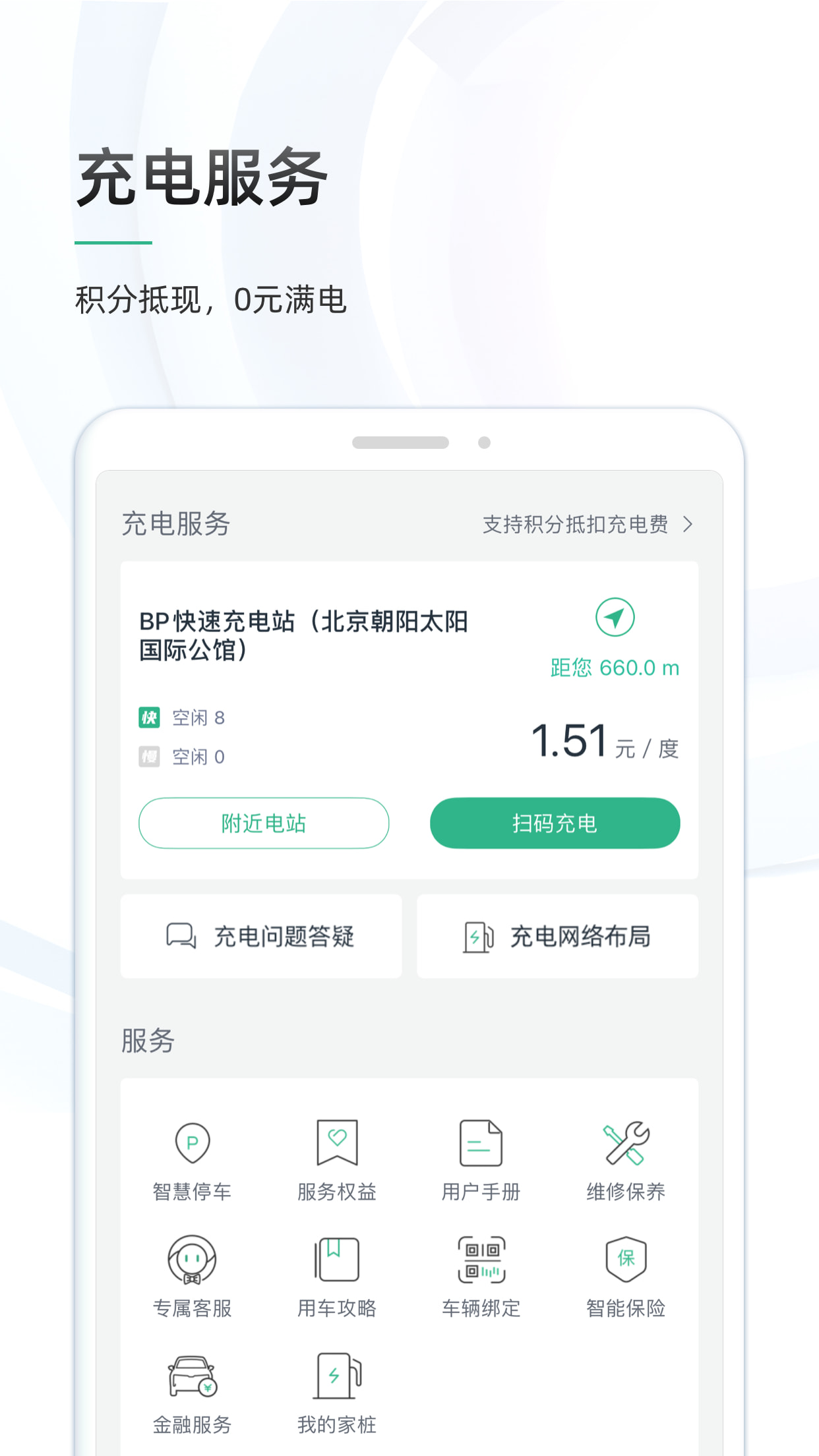819x1456 pixels.
Task: Select the 用车攻略 guide icon
Action: pos(336,1275)
